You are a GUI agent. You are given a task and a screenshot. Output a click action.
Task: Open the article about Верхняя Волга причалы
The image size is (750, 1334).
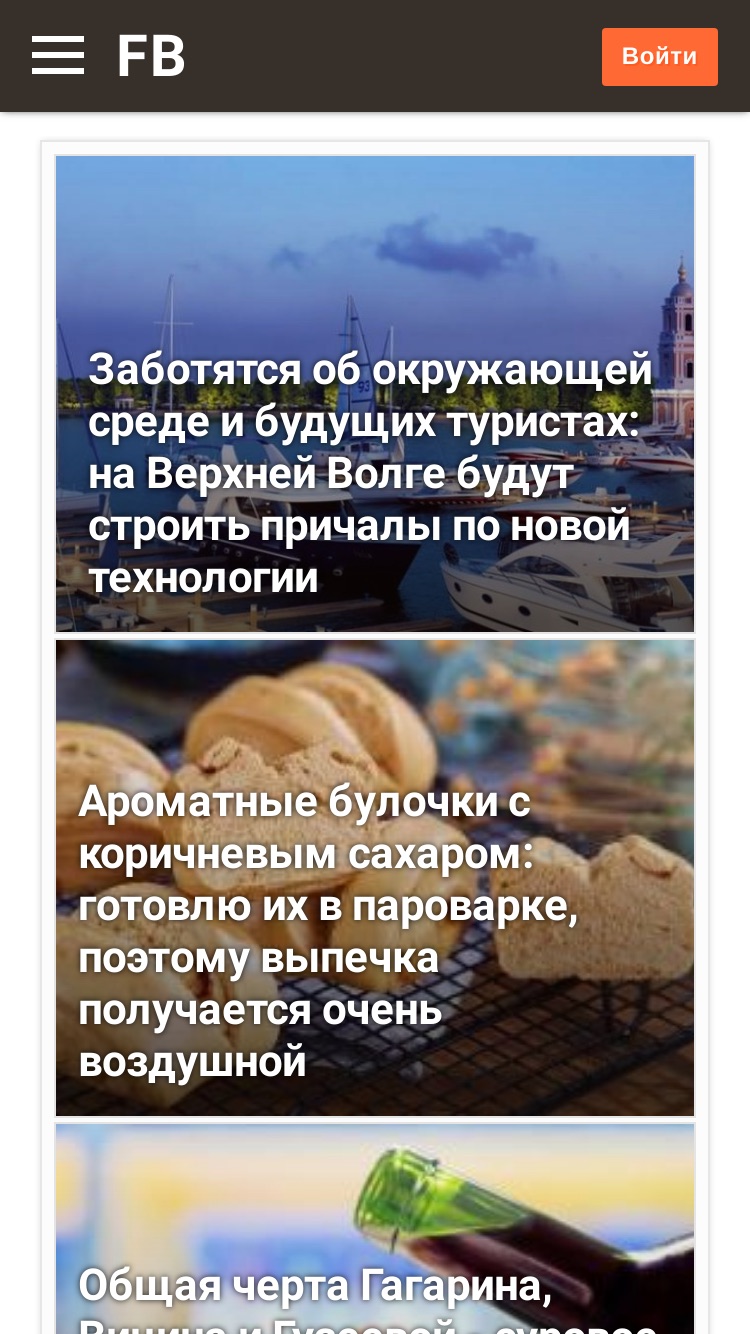click(x=375, y=394)
